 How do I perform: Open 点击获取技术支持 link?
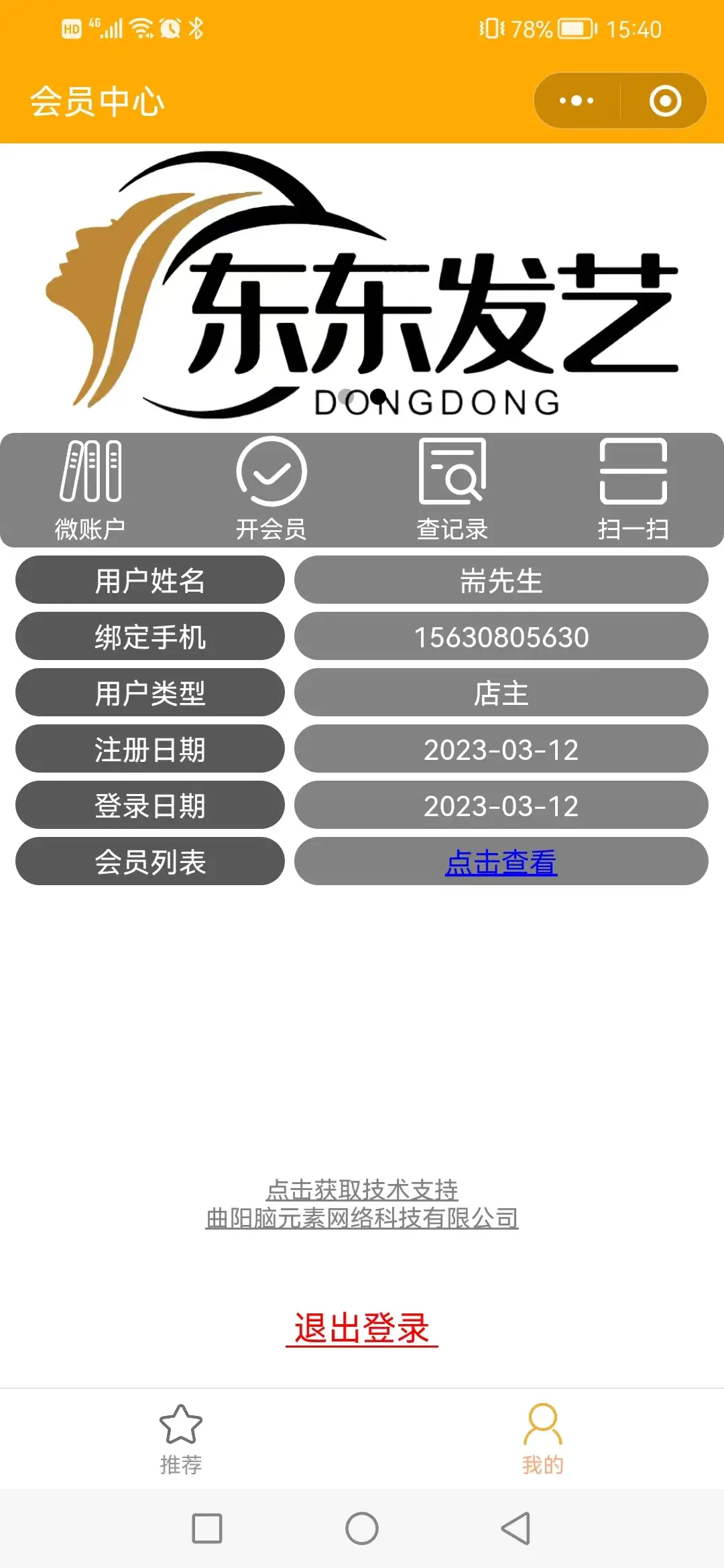[362, 1190]
